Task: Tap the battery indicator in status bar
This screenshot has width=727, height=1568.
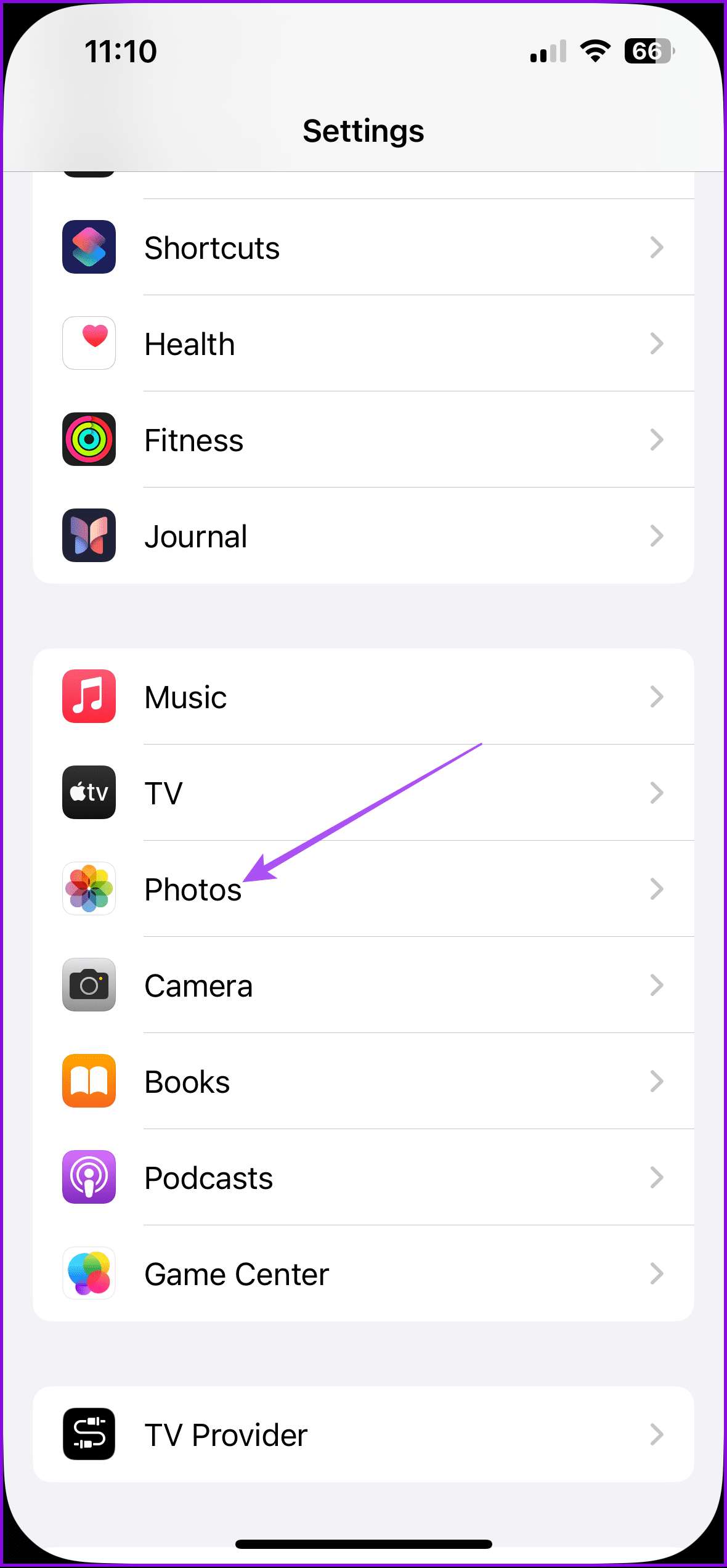Action: [649, 52]
